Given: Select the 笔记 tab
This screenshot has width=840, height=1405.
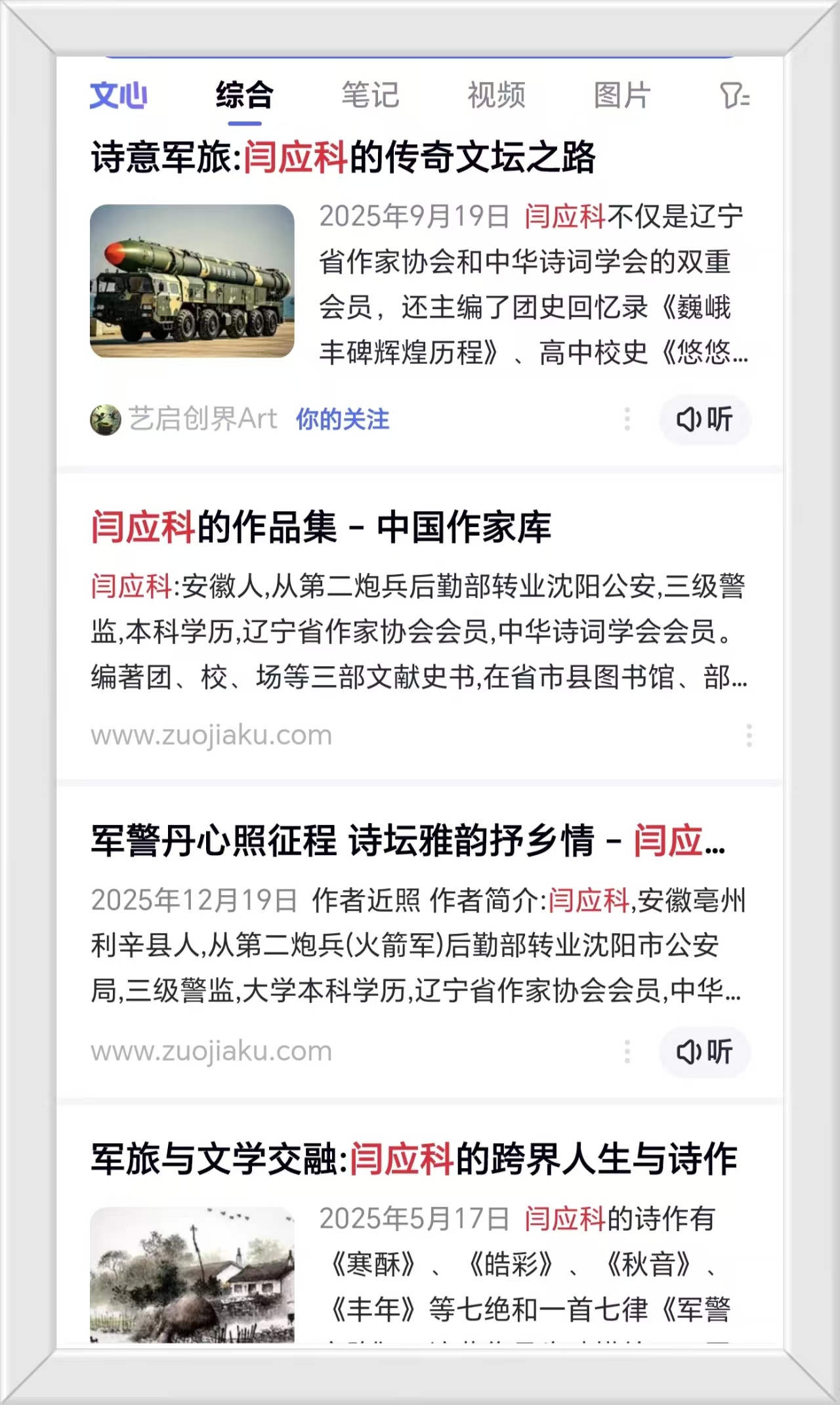Looking at the screenshot, I should (370, 95).
